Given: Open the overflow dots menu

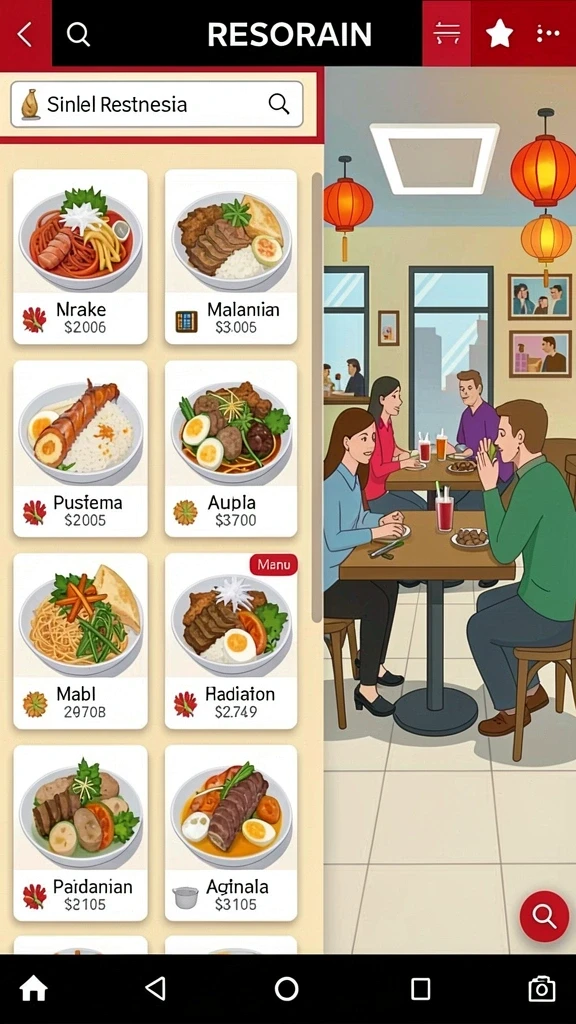Looking at the screenshot, I should [547, 33].
